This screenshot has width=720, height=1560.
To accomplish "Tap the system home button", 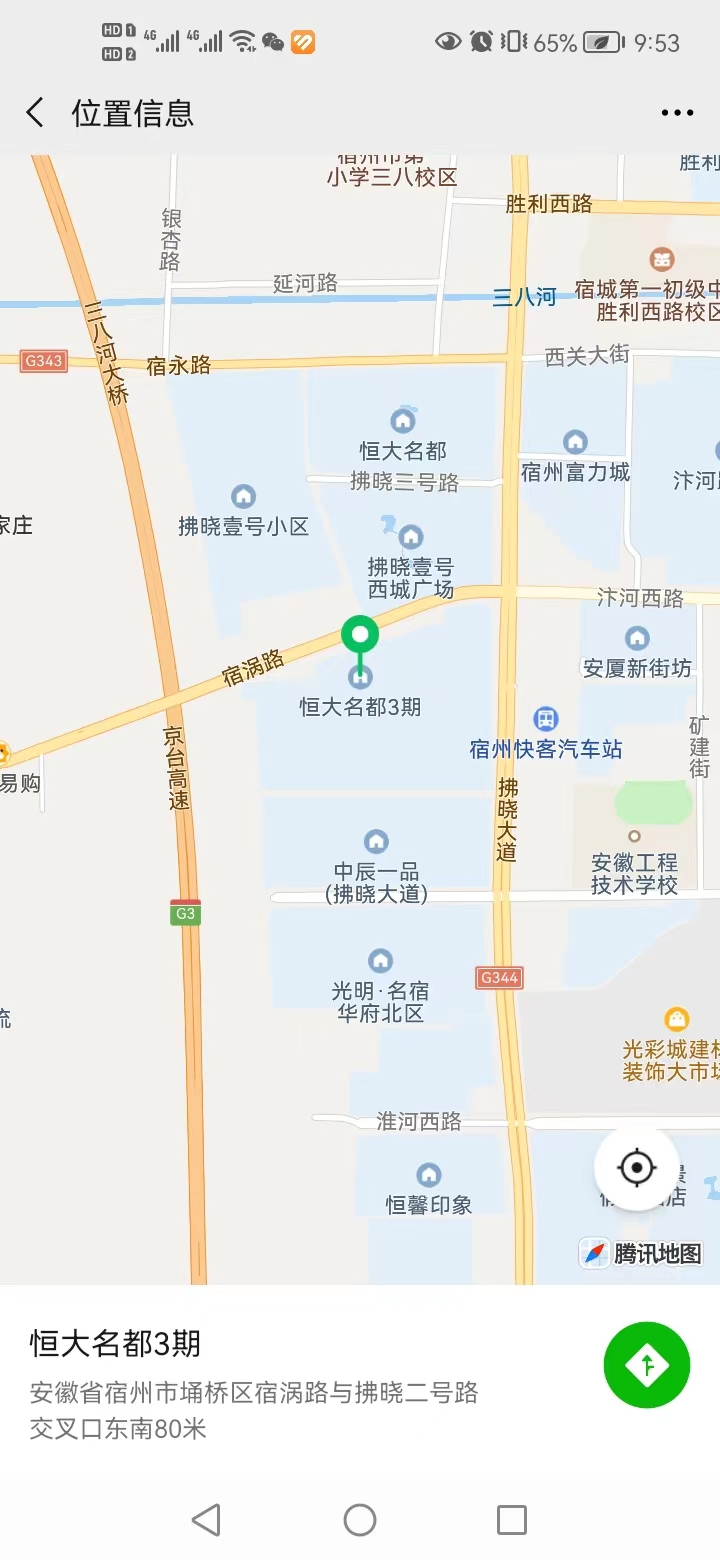I will tap(360, 1520).
